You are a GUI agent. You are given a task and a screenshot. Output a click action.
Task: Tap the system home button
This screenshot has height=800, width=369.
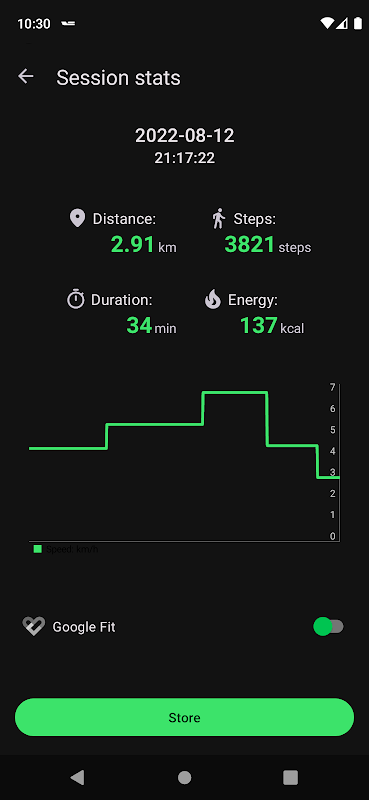[x=184, y=778]
